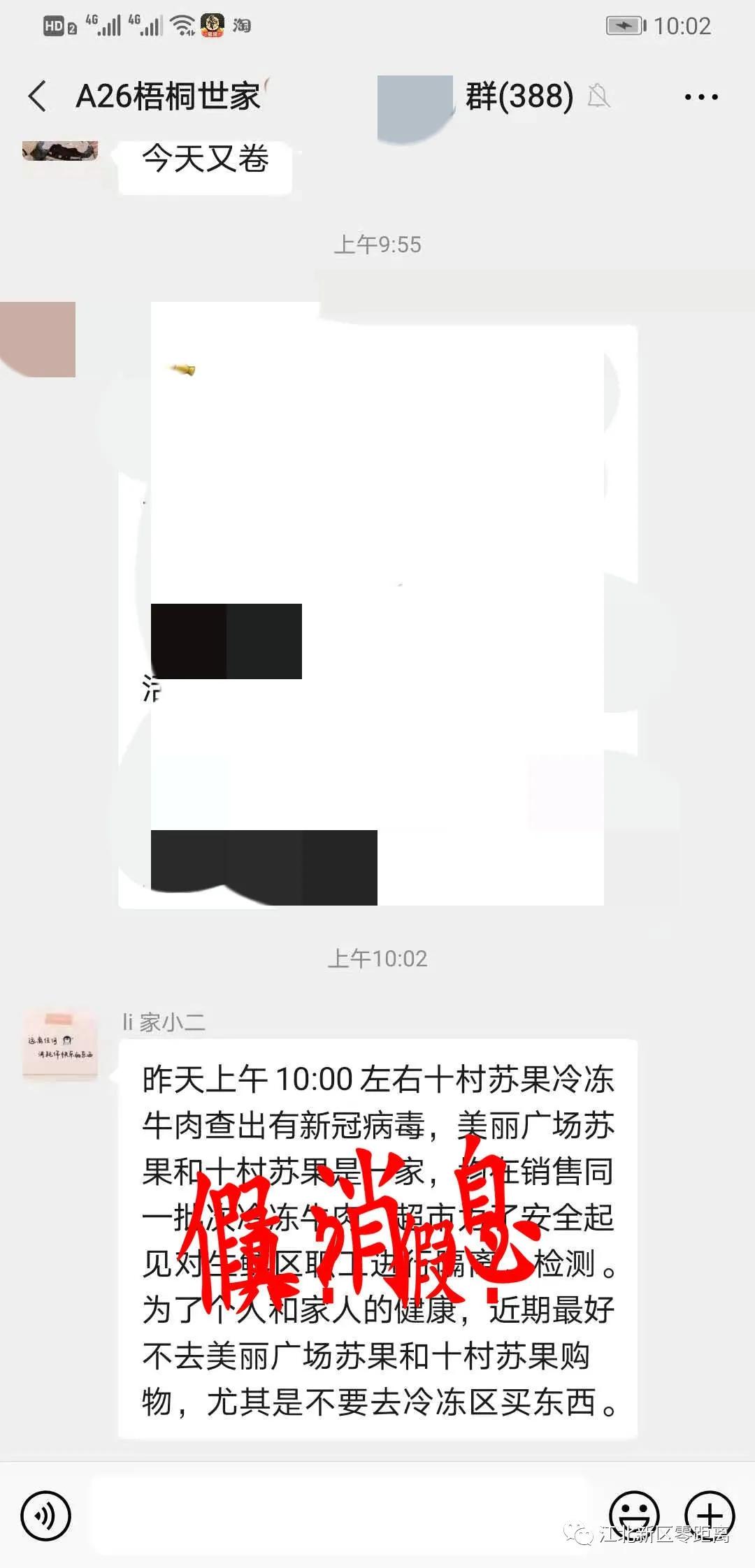Go back from the A26梧桐世家 group chat
This screenshot has width=755, height=1568.
click(38, 96)
